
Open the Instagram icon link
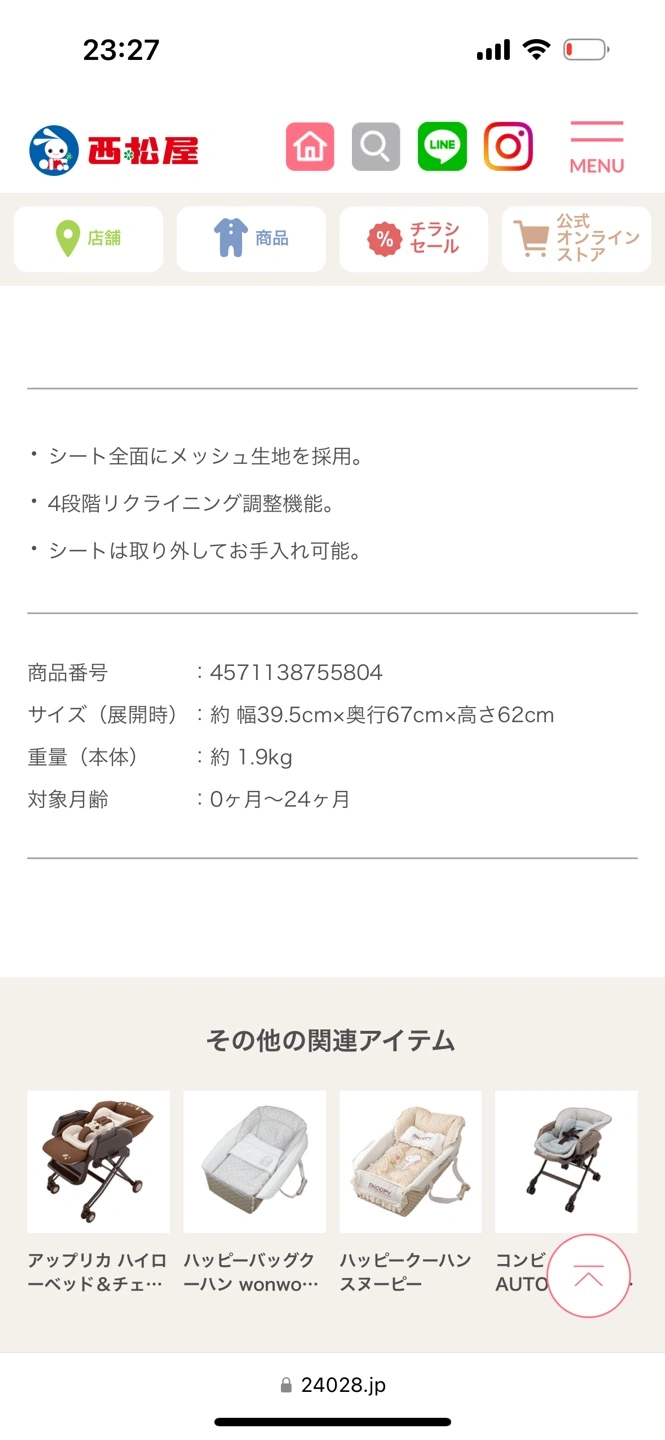(x=508, y=147)
